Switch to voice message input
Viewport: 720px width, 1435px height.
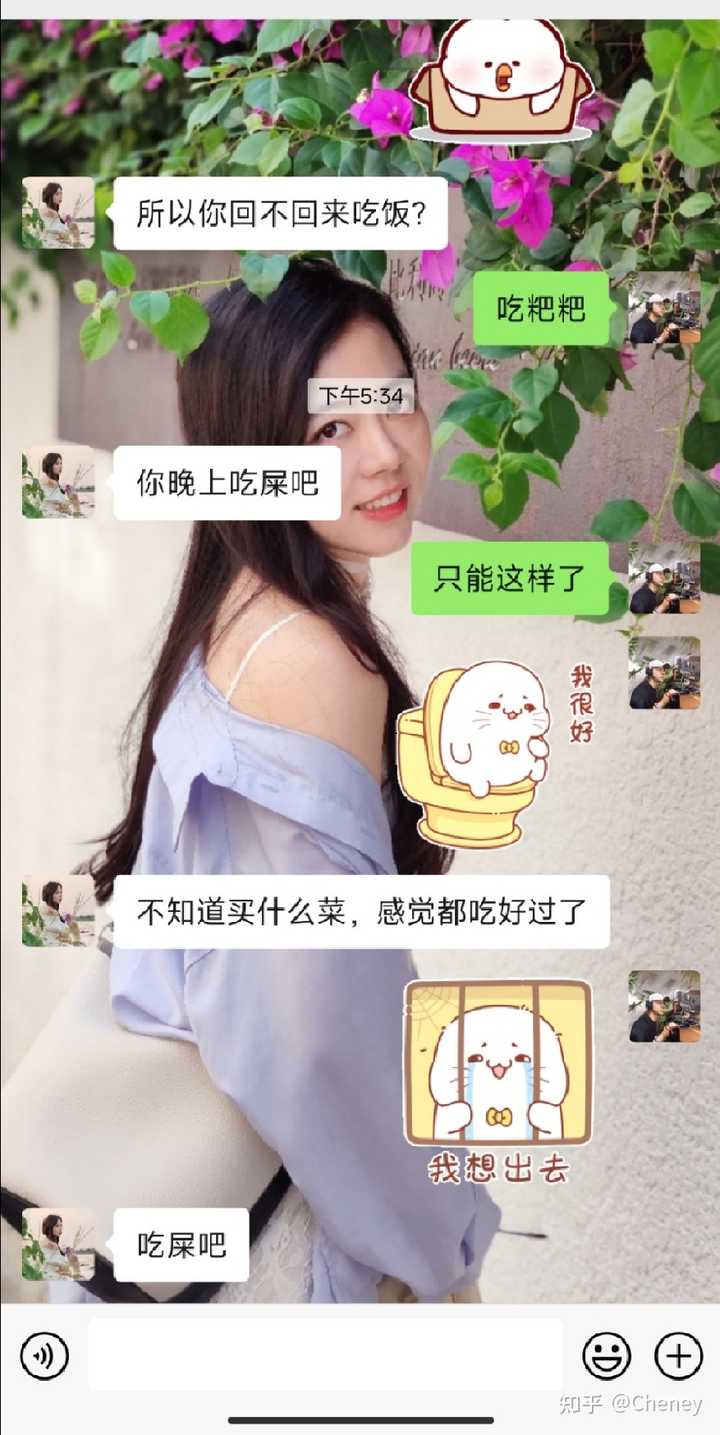[45, 1356]
